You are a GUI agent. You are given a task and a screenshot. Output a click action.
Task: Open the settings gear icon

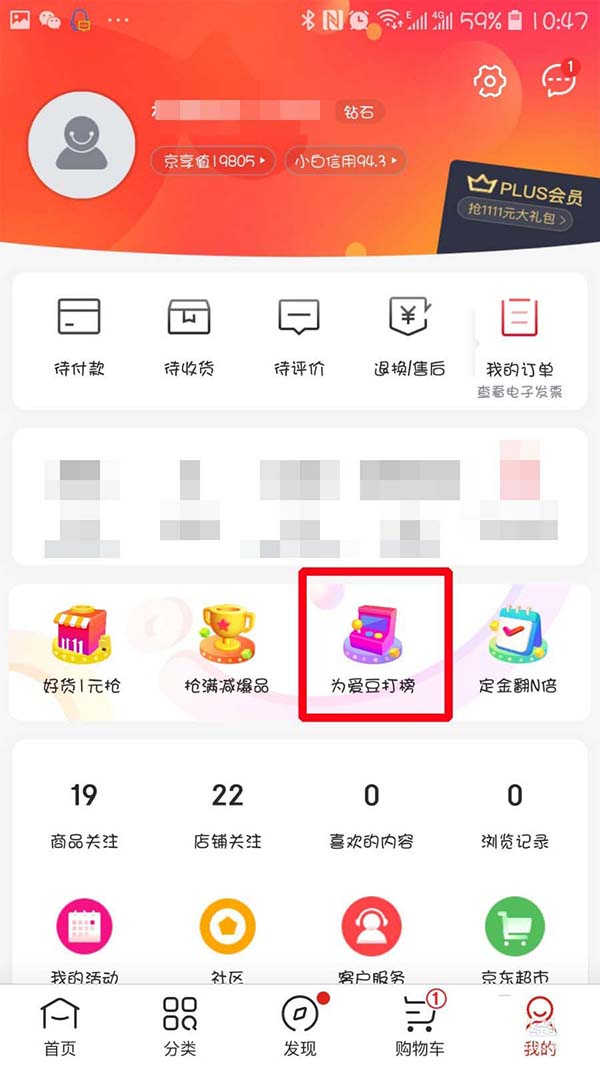click(x=490, y=81)
